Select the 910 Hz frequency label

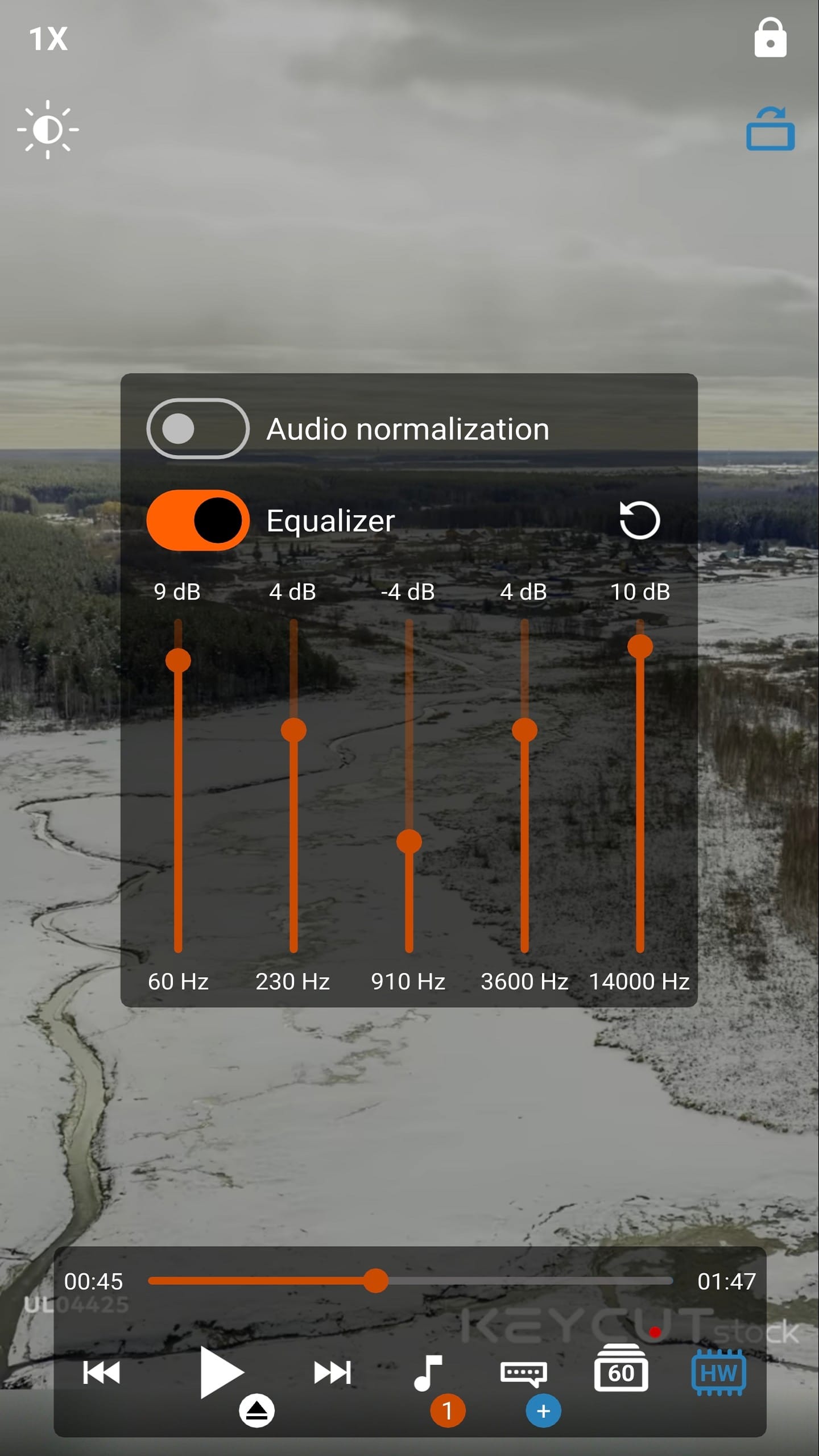[x=408, y=980]
